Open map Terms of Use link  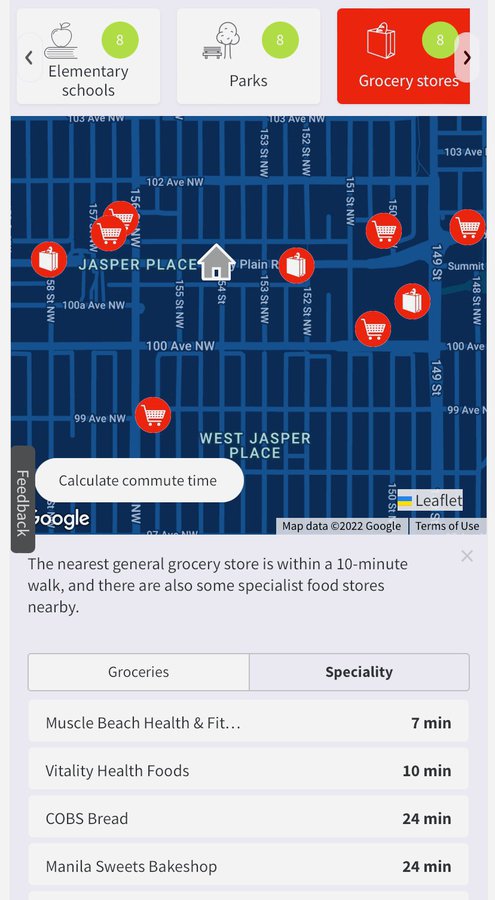[x=447, y=526]
